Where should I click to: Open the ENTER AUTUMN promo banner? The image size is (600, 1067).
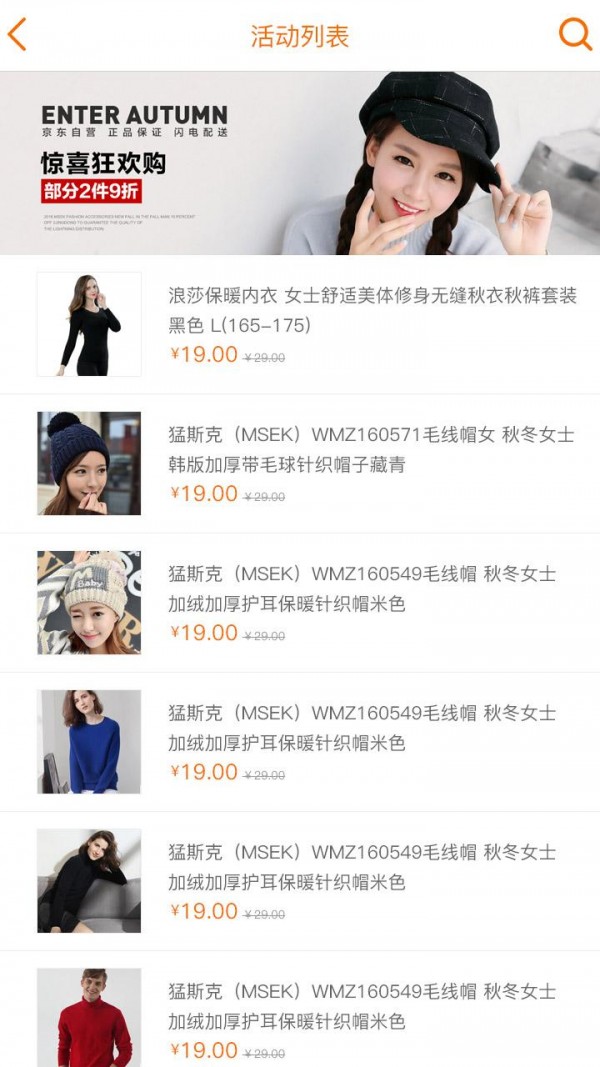(300, 163)
